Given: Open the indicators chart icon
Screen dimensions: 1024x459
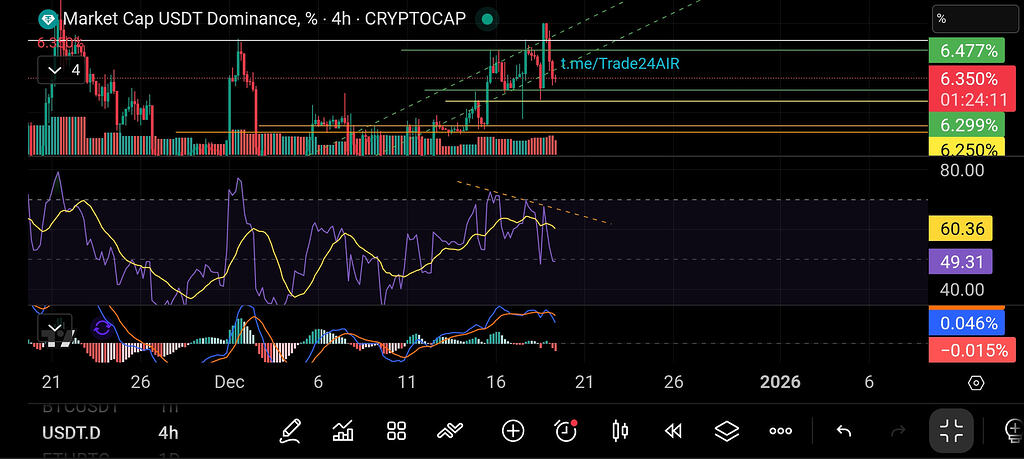Looking at the screenshot, I should click(343, 431).
